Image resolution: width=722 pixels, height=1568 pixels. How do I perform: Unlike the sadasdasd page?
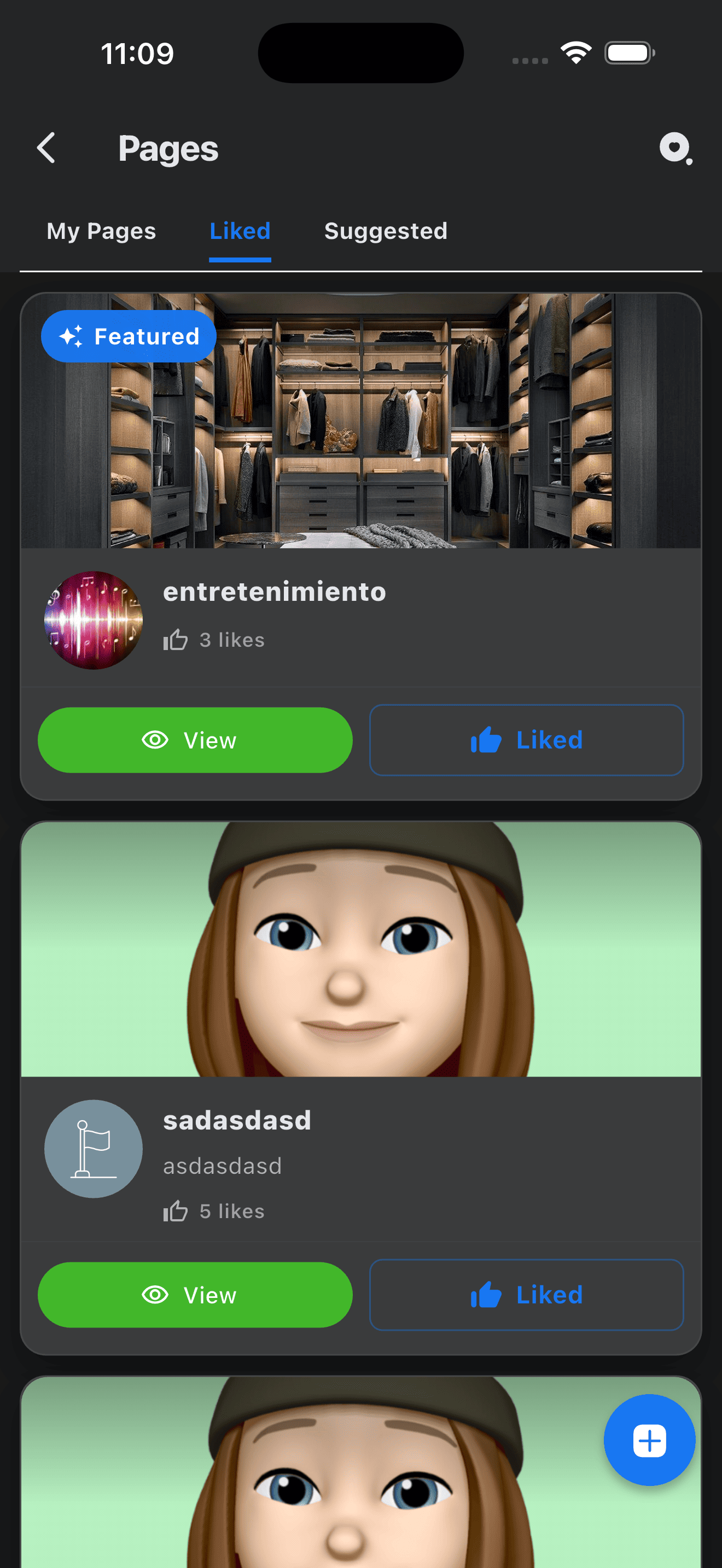point(526,1295)
